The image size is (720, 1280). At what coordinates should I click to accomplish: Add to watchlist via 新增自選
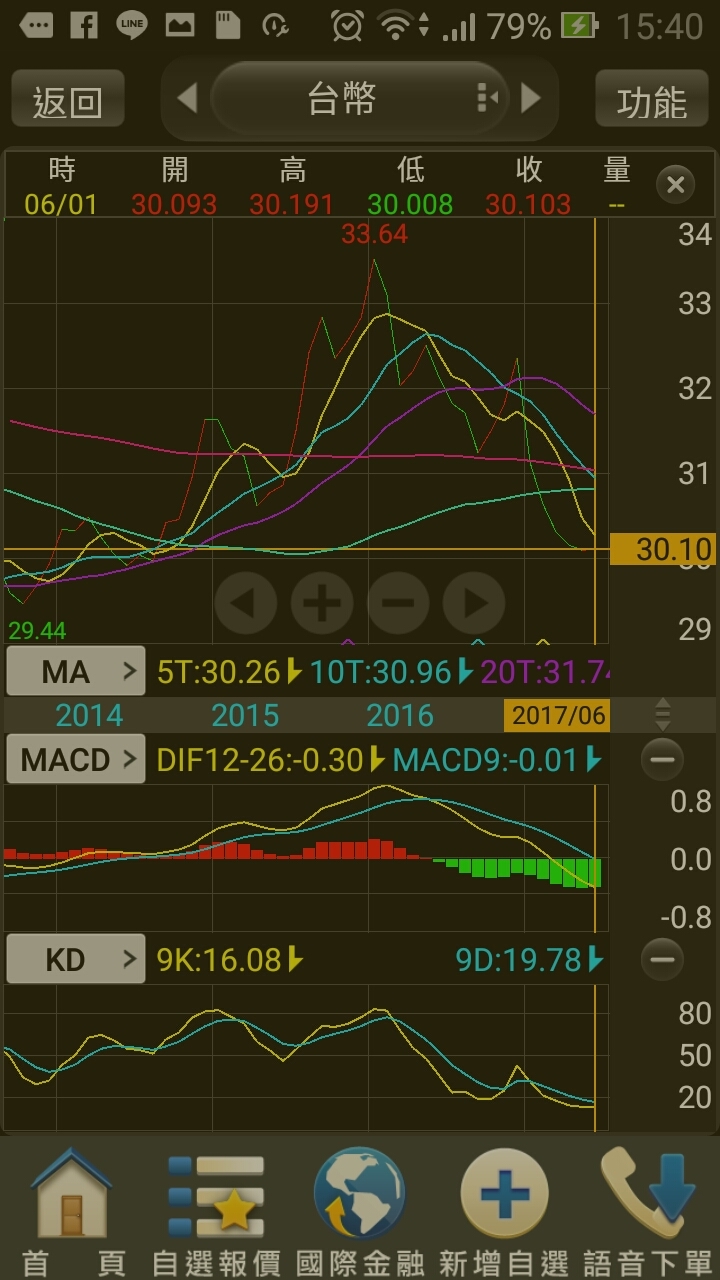click(x=504, y=1211)
